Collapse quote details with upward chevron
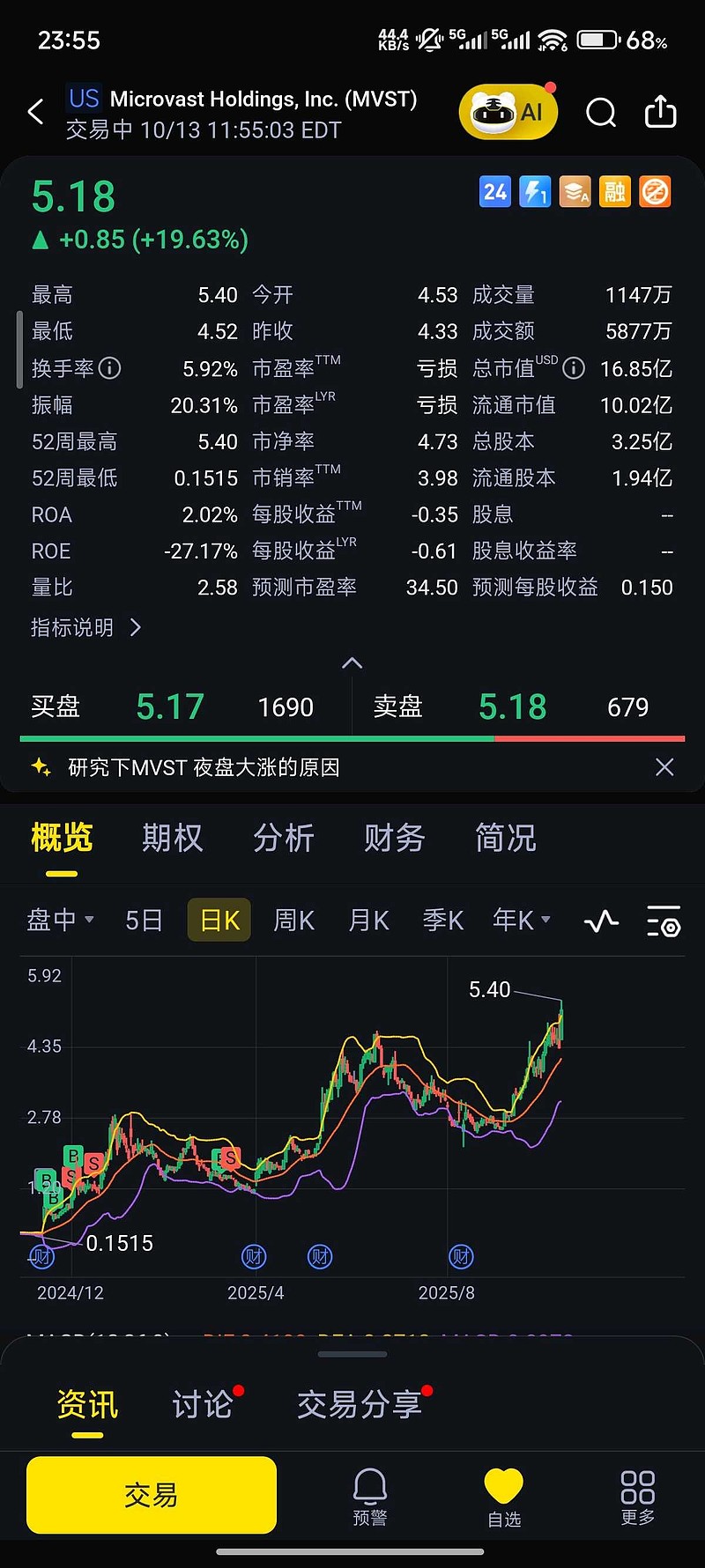 click(352, 662)
